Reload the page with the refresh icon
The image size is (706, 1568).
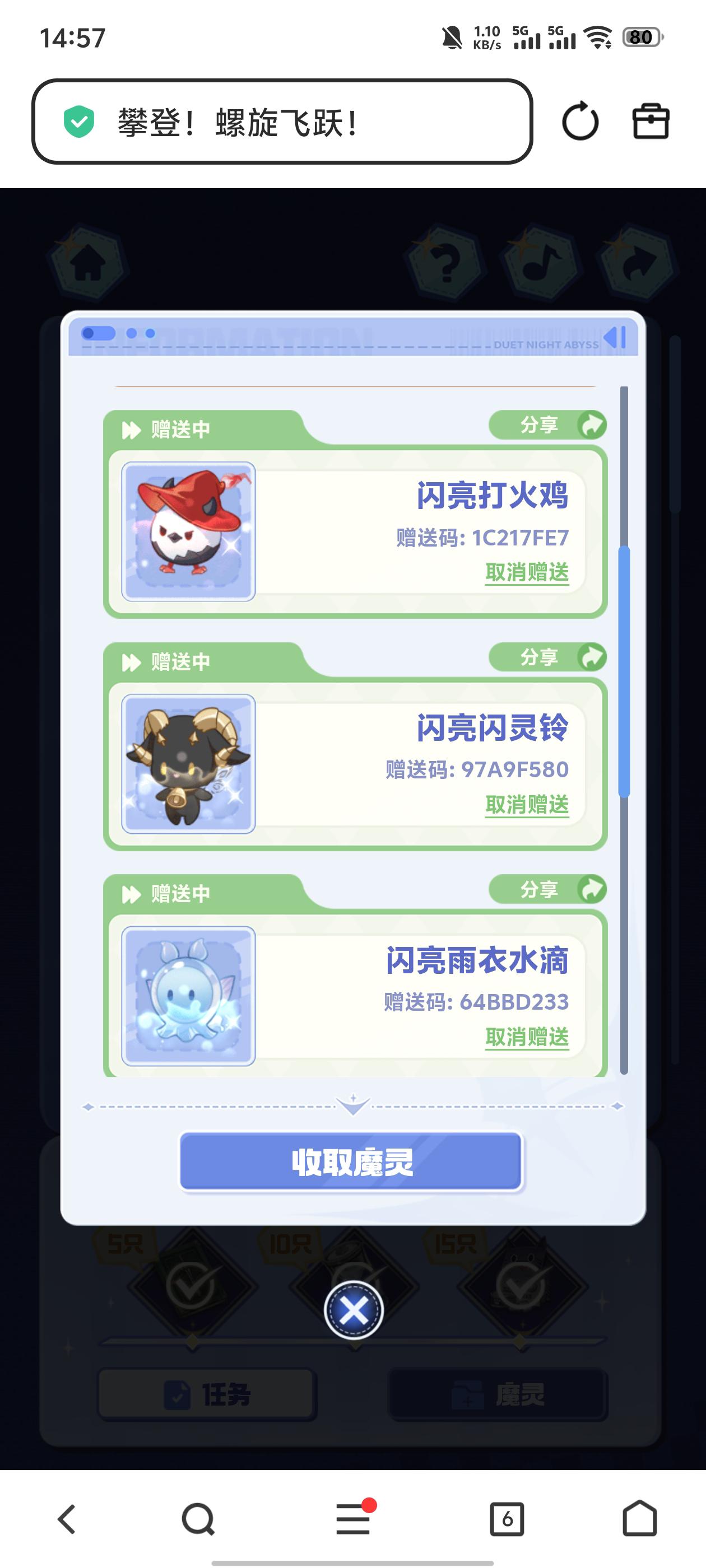[x=579, y=121]
